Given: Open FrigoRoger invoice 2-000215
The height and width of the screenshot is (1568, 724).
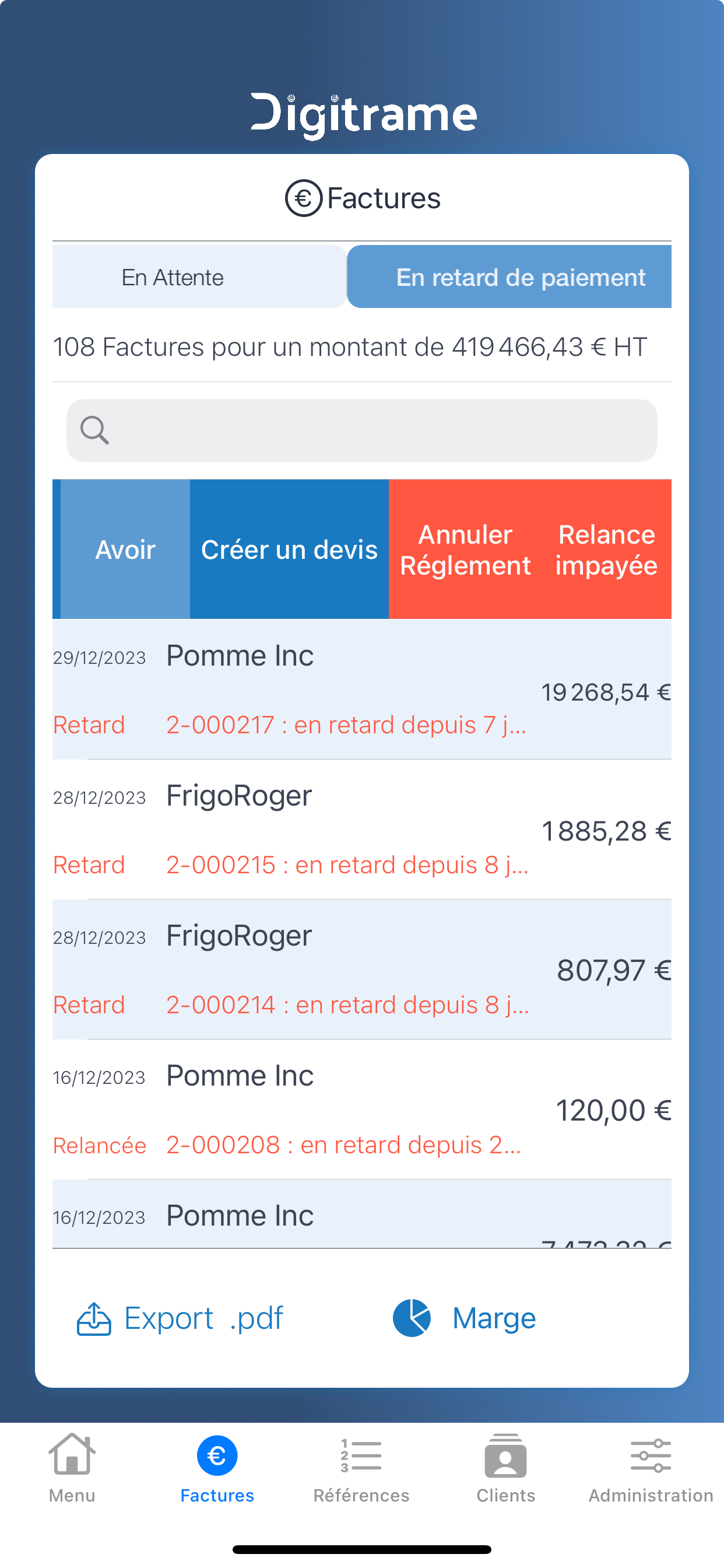Looking at the screenshot, I should (x=362, y=829).
